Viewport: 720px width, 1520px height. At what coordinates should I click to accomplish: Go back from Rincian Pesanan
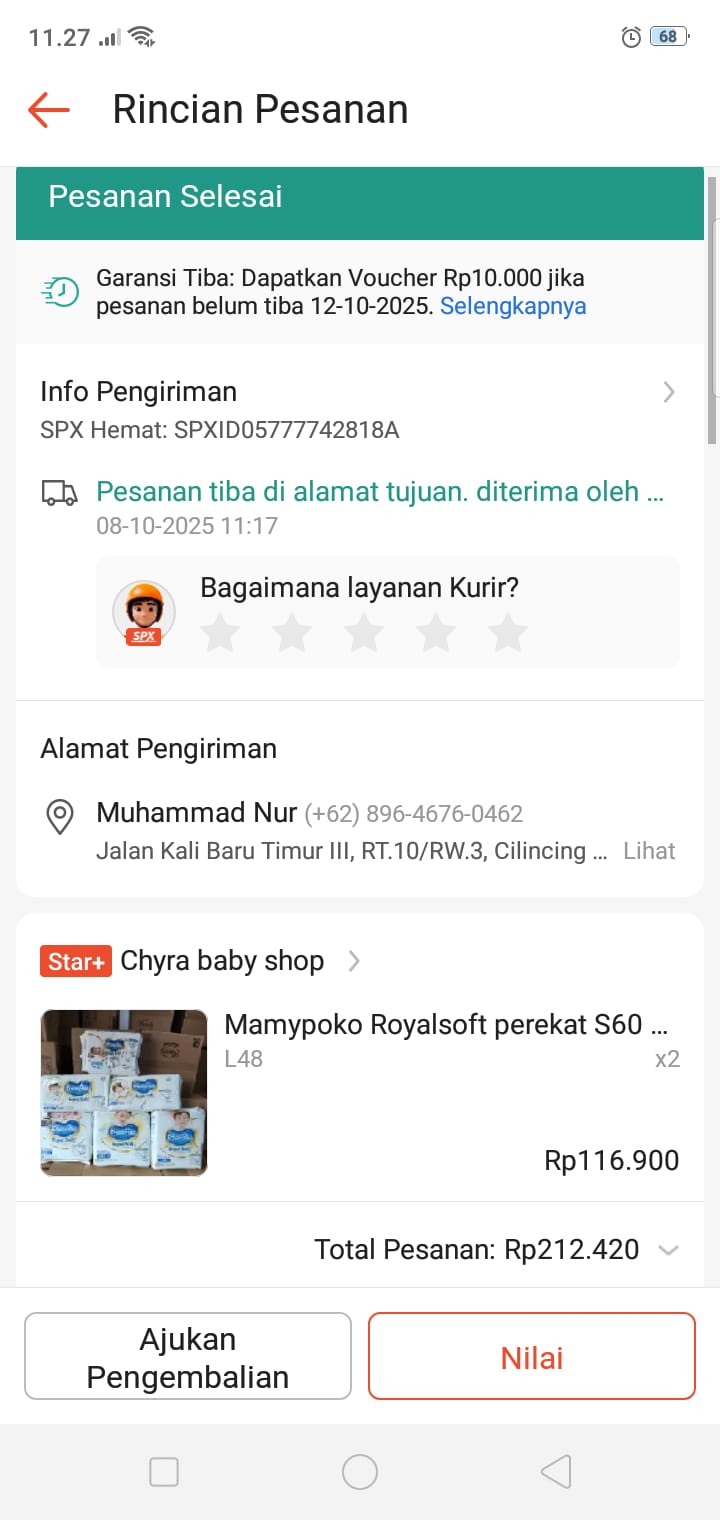point(48,109)
